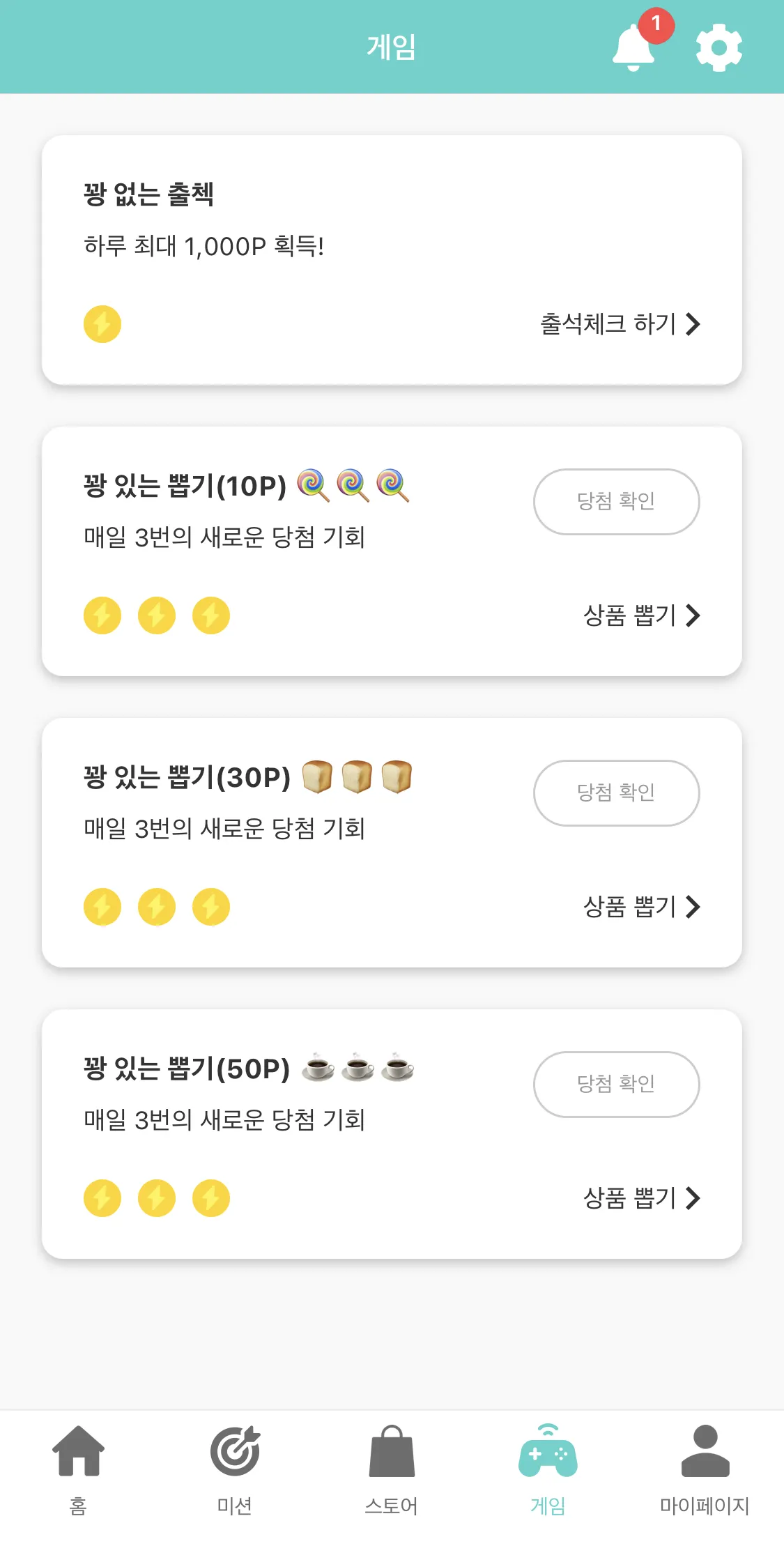Check winnings for the 50P draw
The width and height of the screenshot is (784, 1546).
[x=616, y=1084]
